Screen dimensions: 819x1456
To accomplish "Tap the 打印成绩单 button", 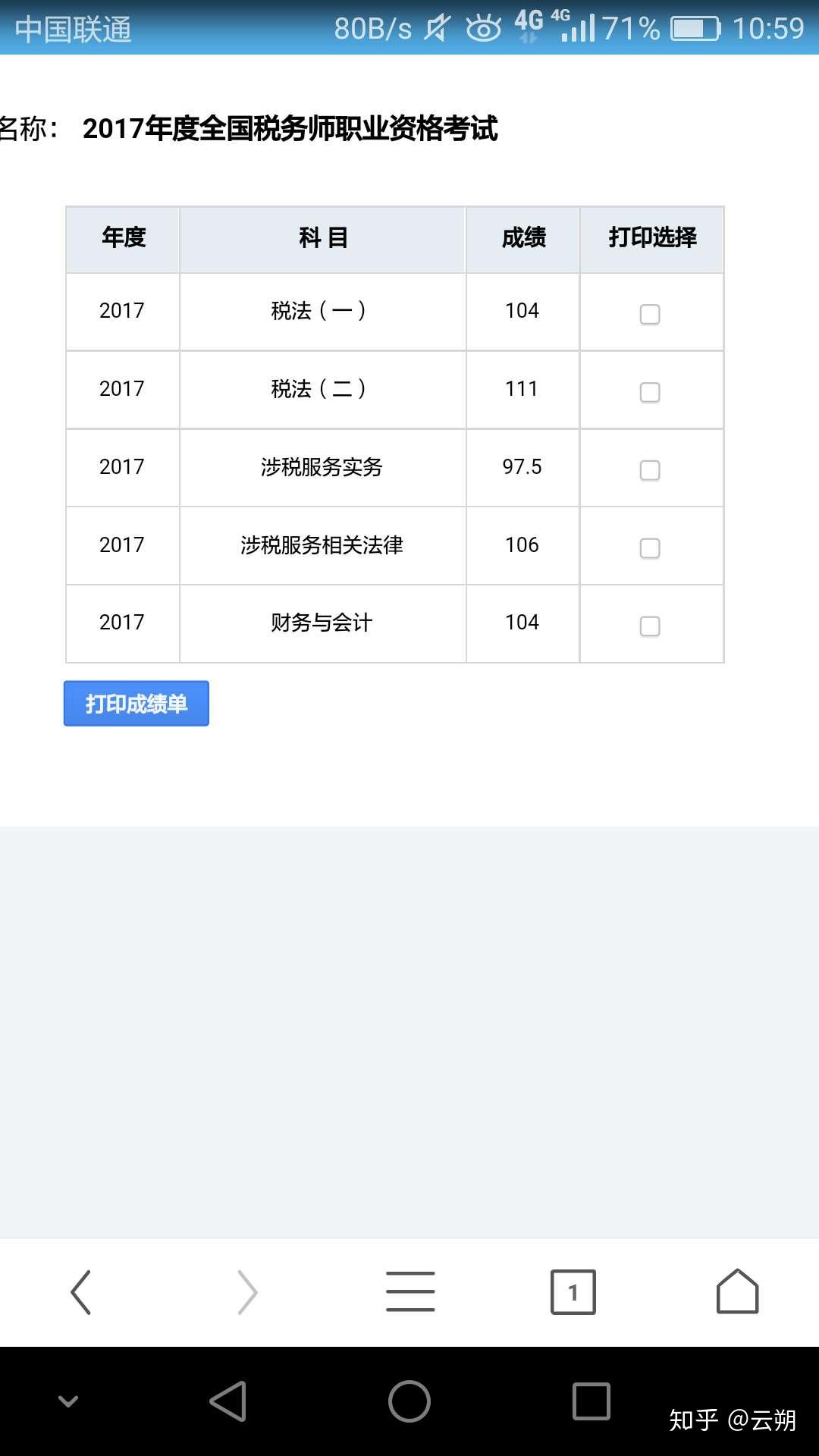I will (x=136, y=704).
